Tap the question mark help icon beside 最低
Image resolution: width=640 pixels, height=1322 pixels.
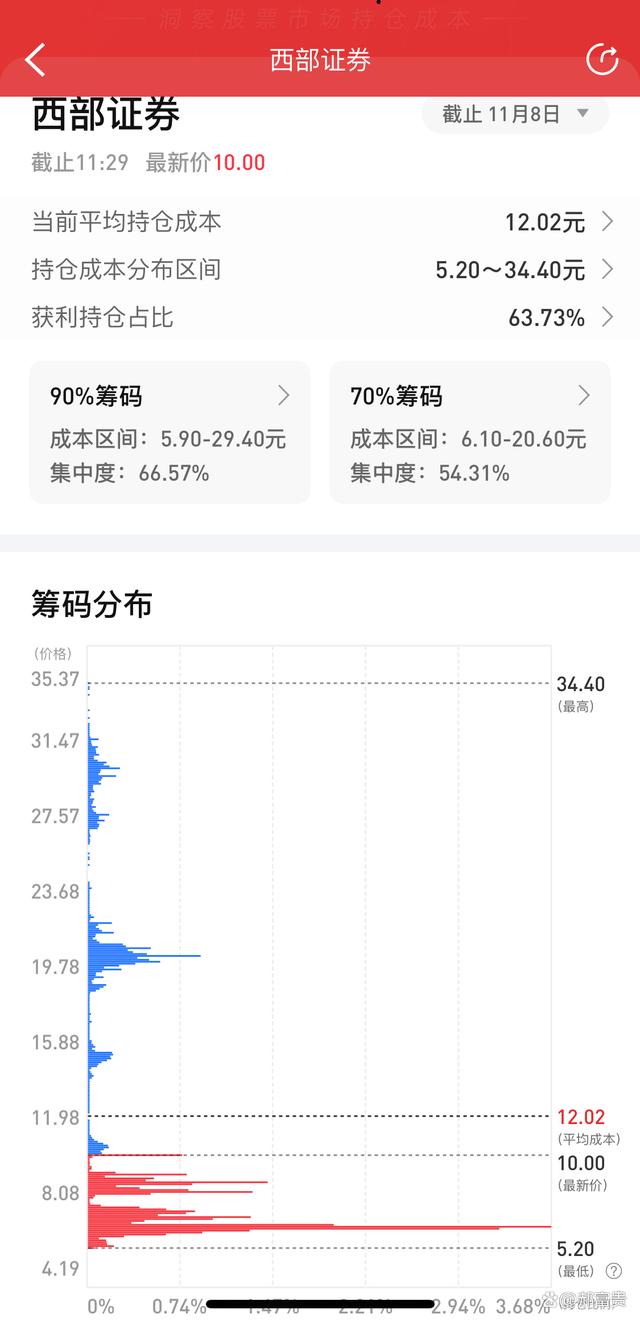click(613, 1271)
